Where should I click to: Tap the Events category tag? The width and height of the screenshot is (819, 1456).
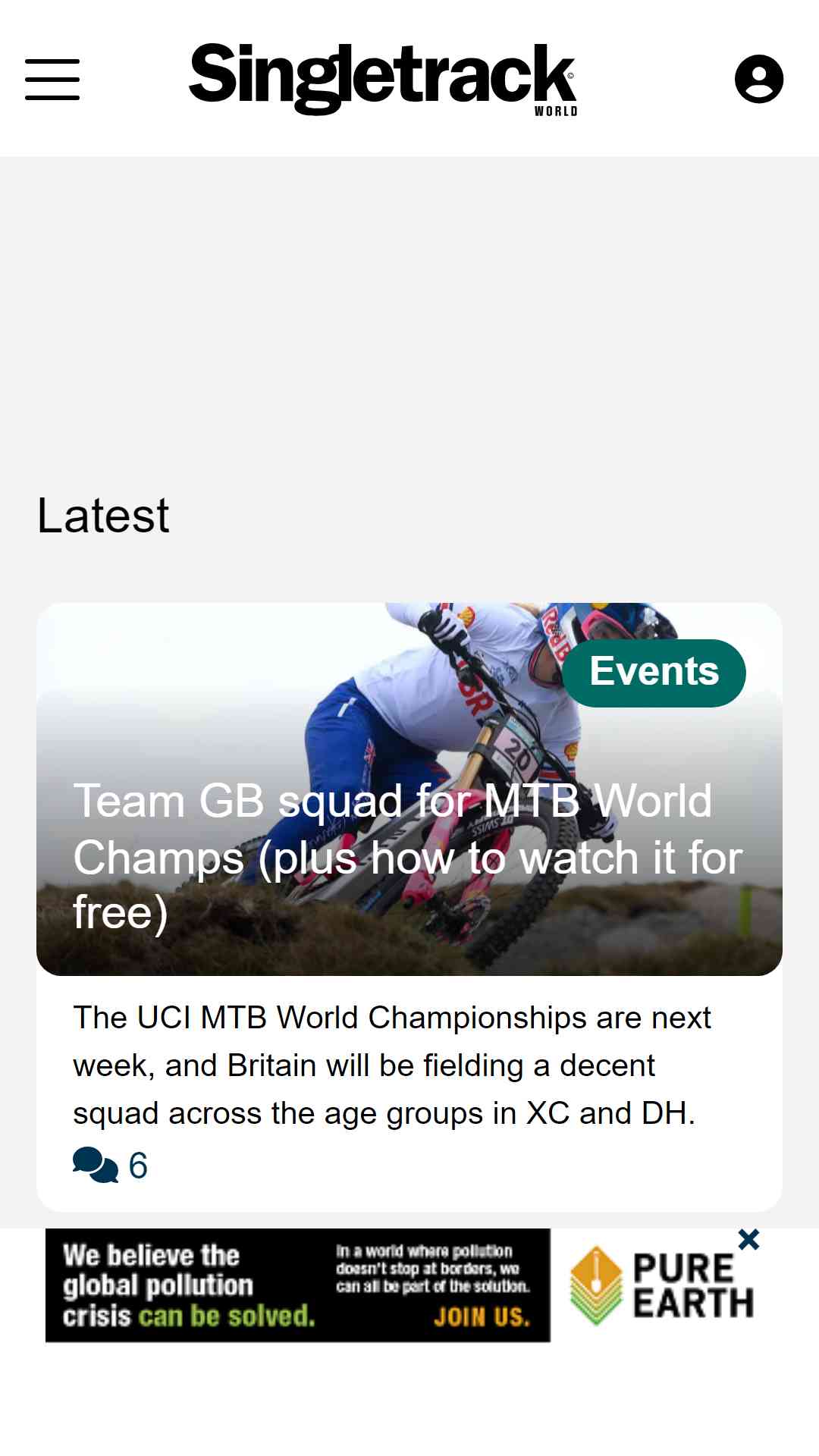pos(654,673)
